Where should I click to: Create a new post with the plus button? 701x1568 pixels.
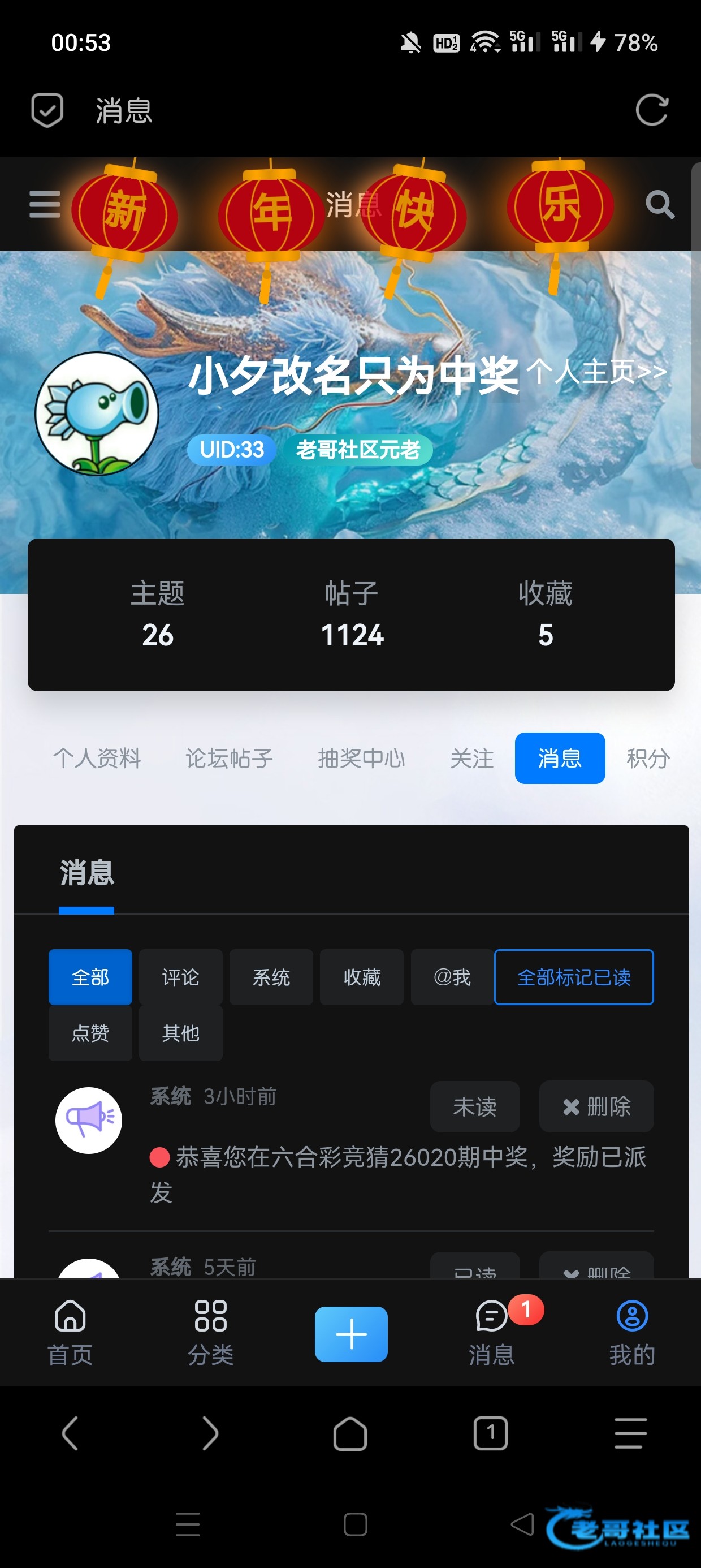[x=350, y=1334]
